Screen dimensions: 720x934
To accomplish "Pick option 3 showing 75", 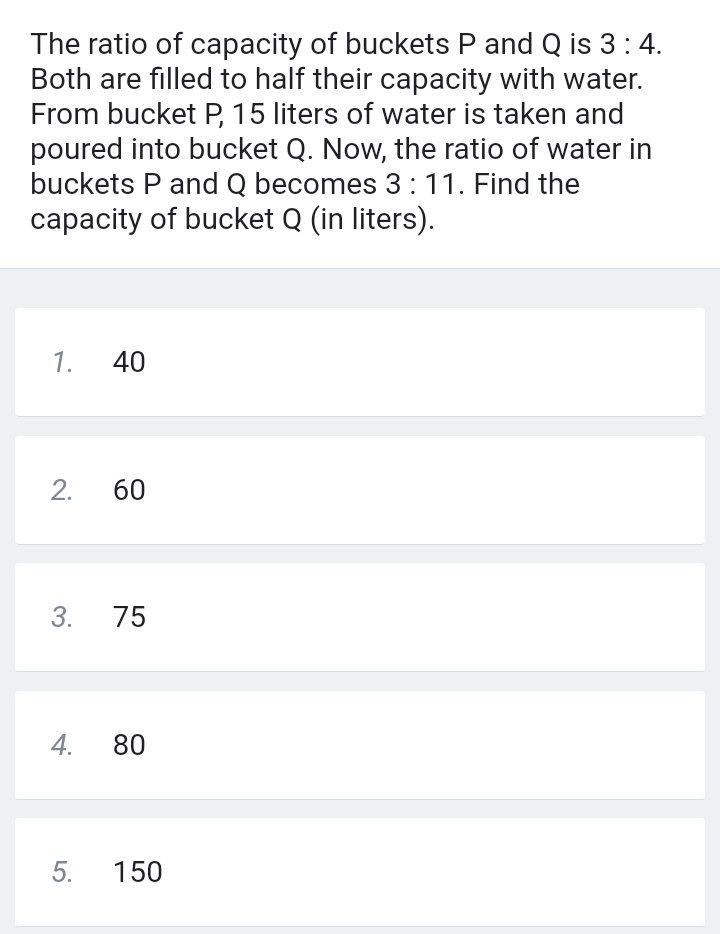I will (359, 617).
